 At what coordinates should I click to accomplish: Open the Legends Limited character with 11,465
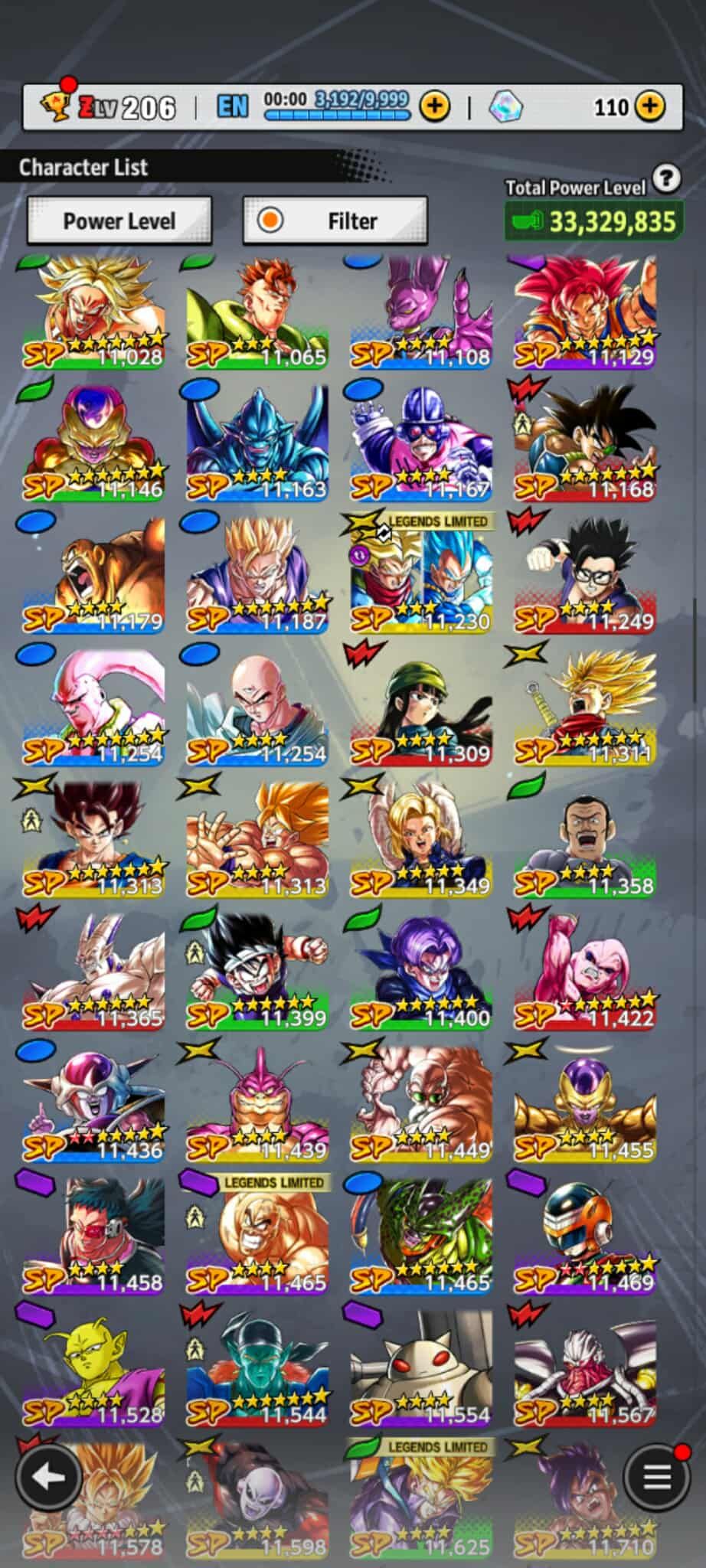[257, 1236]
